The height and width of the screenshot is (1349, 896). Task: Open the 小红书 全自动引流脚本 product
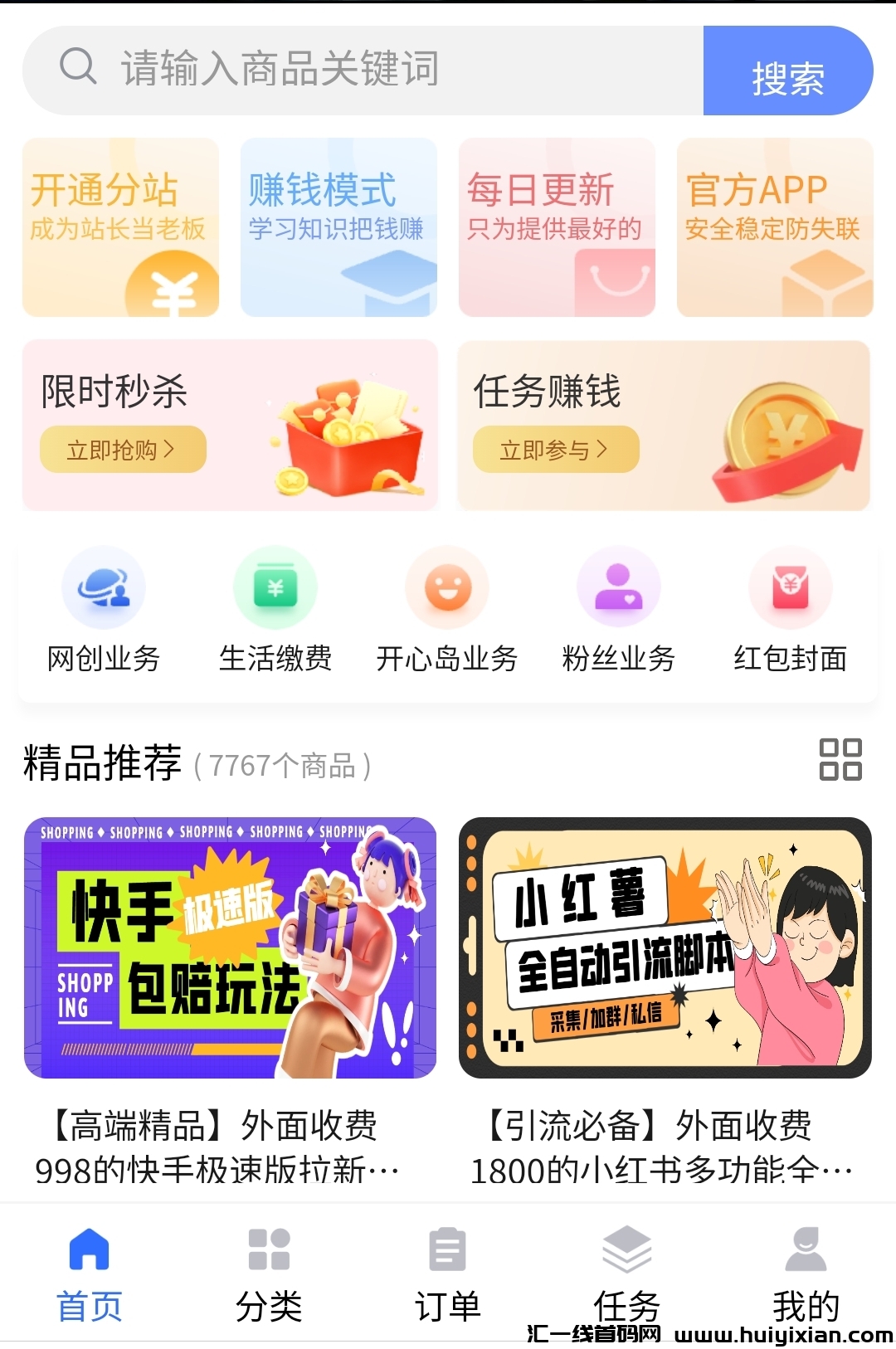point(665,947)
